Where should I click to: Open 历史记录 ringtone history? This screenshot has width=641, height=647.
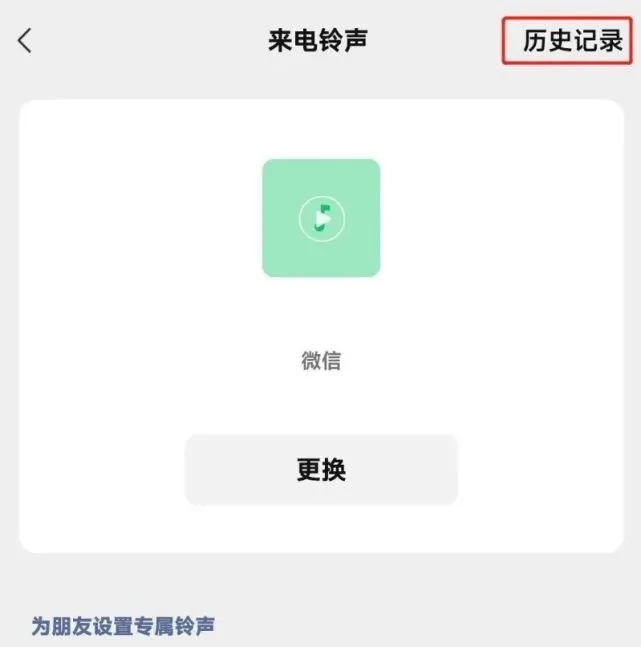[572, 42]
